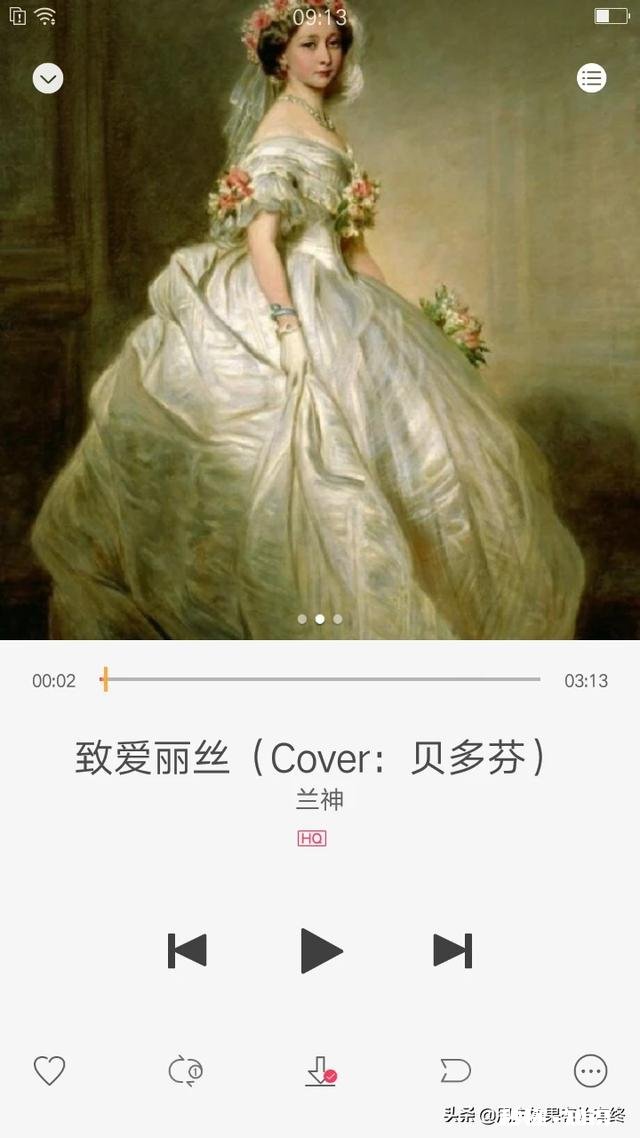Viewport: 640px width, 1138px height.
Task: Play 致爱丽丝 track
Action: tap(321, 950)
